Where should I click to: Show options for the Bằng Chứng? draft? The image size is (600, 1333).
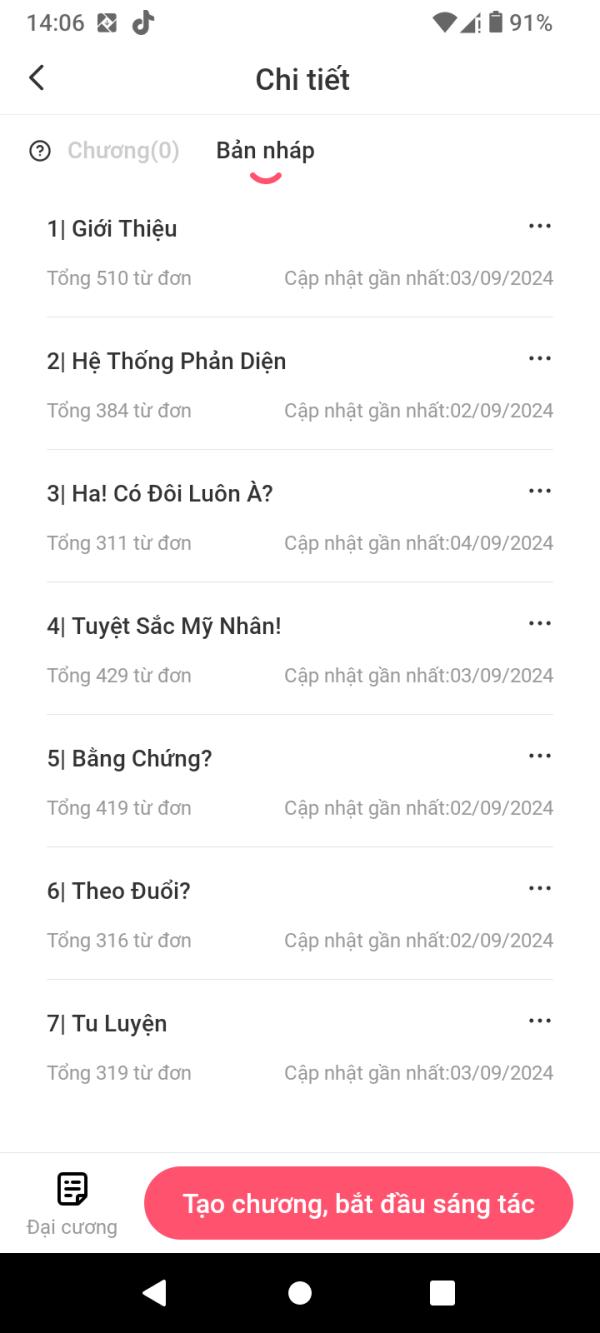pos(539,756)
